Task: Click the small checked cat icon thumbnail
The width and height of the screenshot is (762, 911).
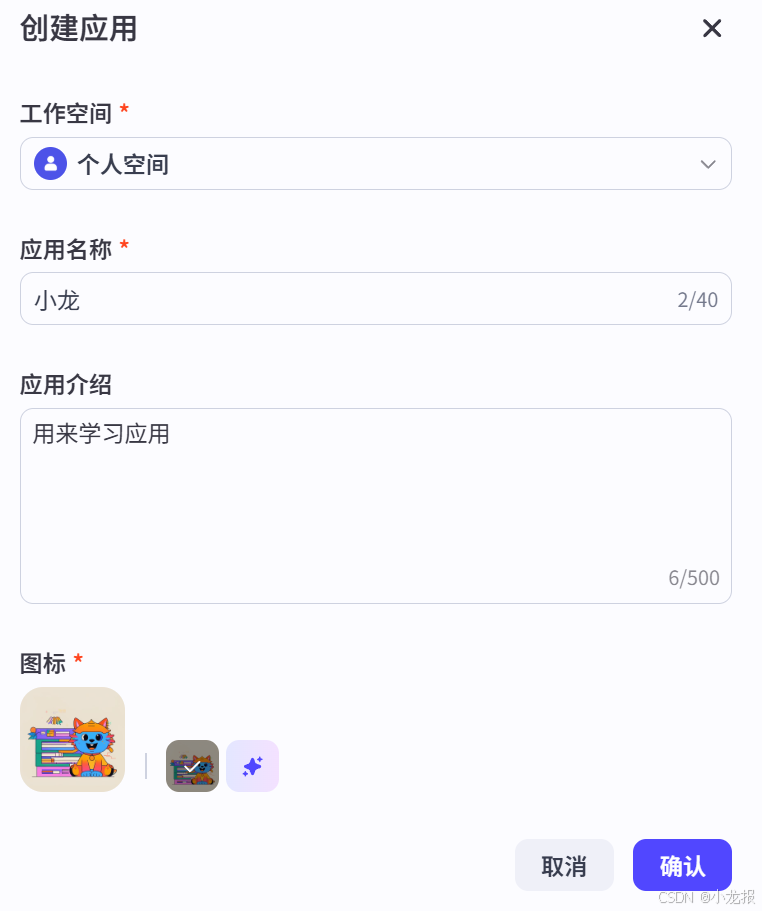Action: click(x=192, y=765)
